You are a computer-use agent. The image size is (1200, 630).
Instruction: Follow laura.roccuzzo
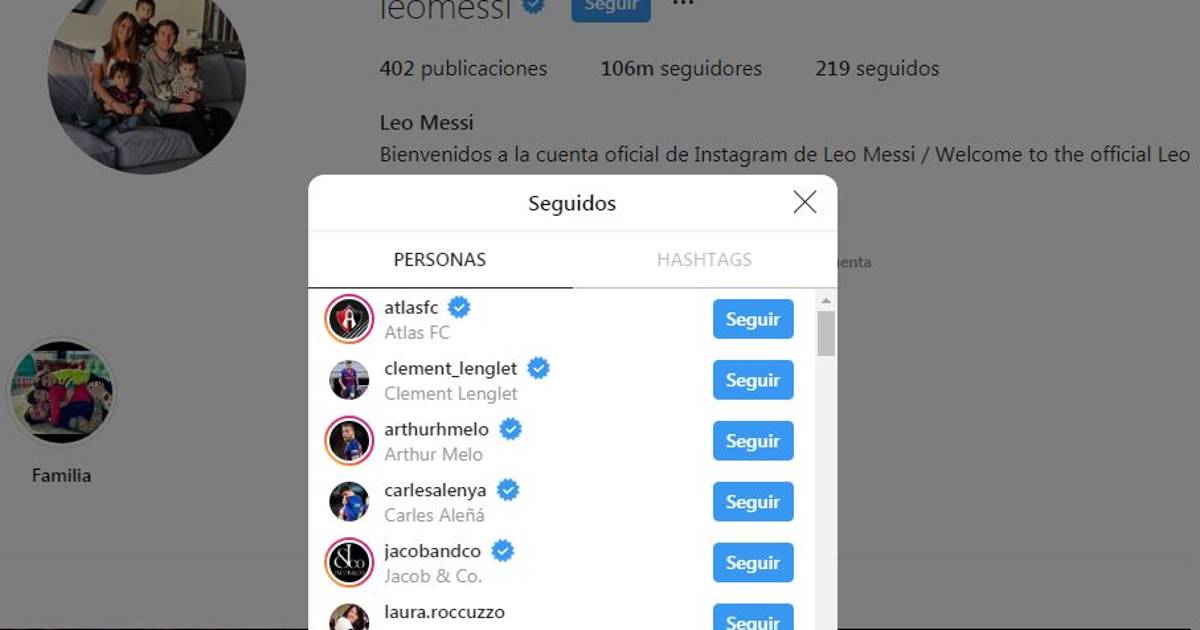coord(752,620)
